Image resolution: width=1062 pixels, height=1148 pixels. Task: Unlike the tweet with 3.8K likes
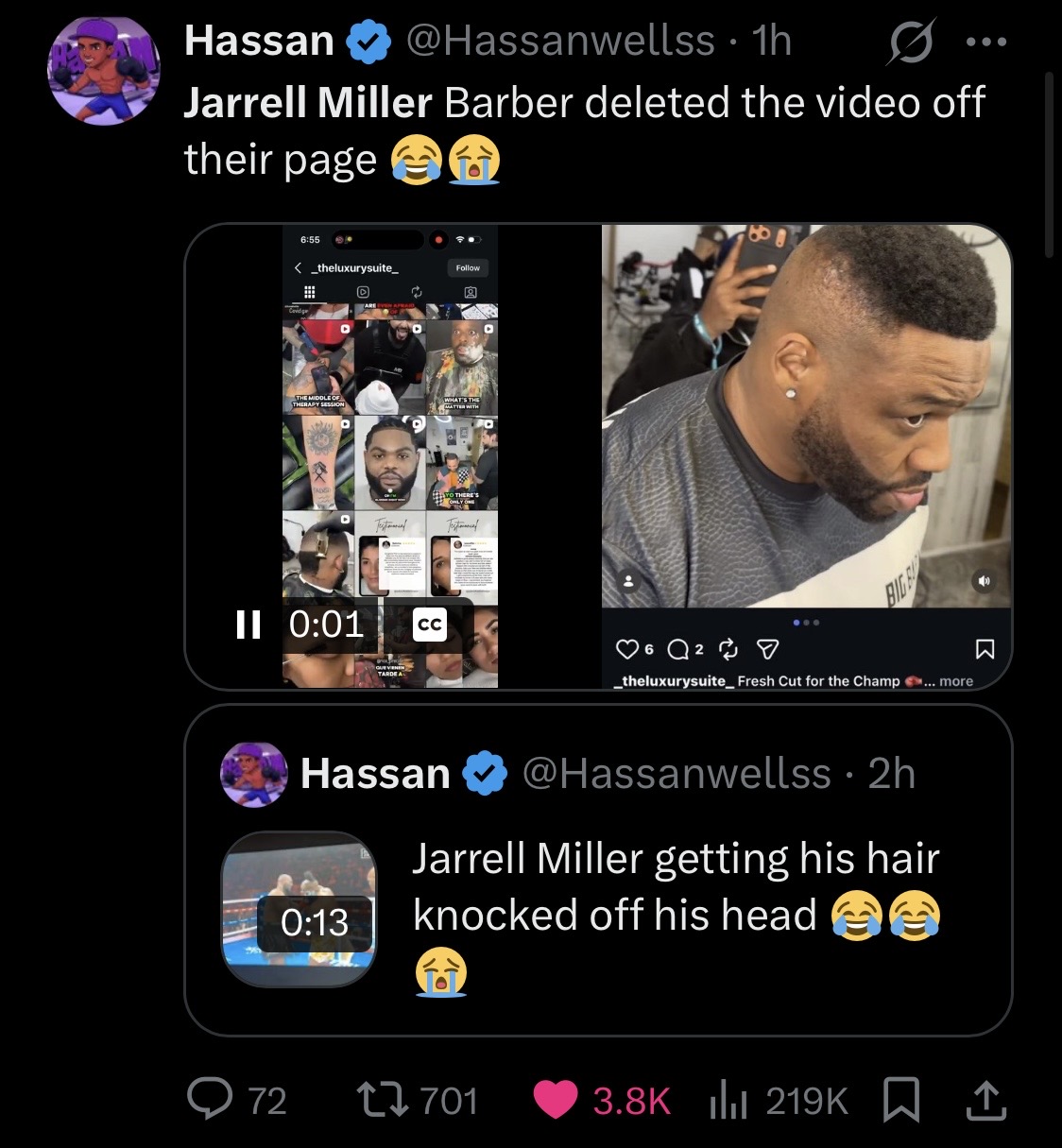602,1101
